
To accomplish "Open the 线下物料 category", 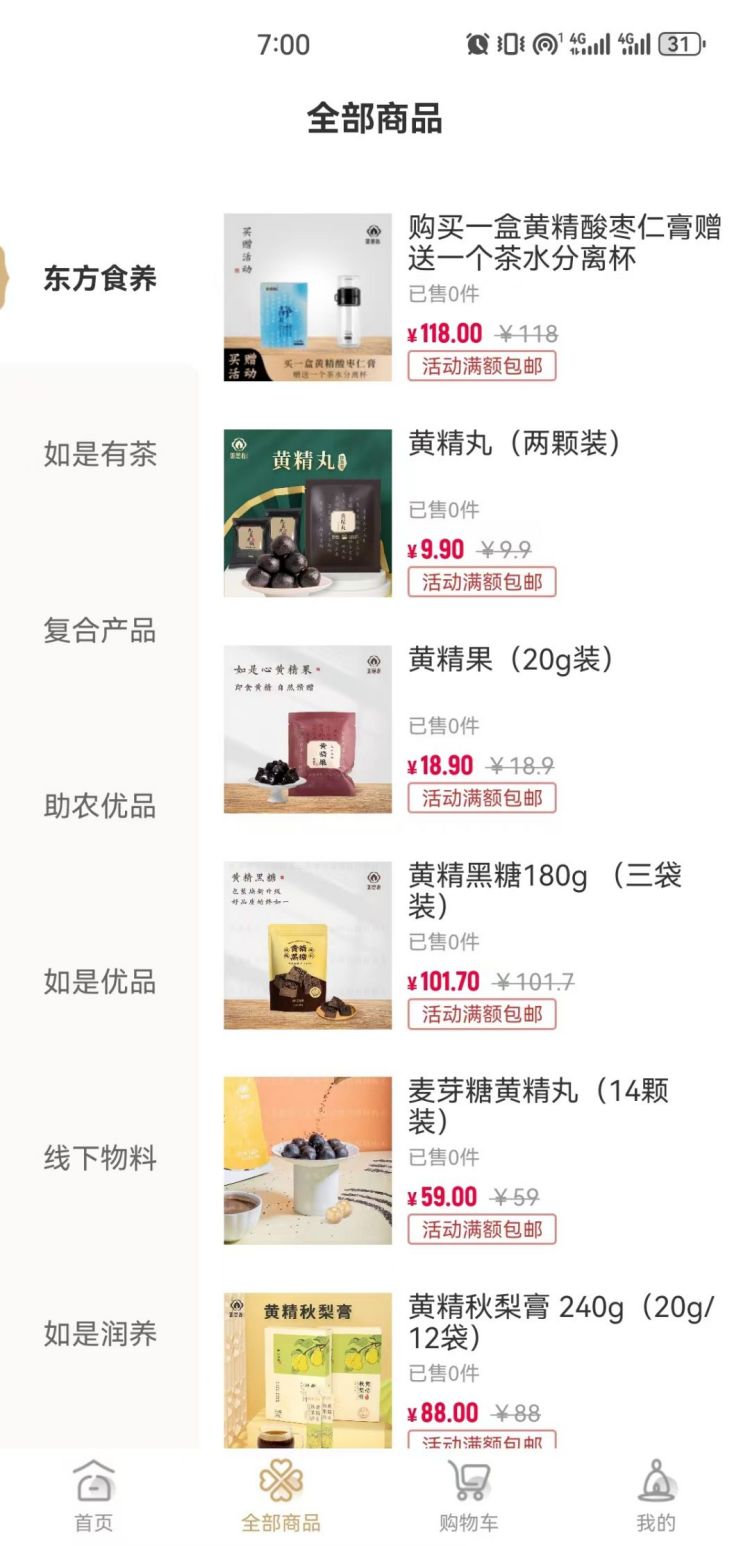I will [99, 1157].
